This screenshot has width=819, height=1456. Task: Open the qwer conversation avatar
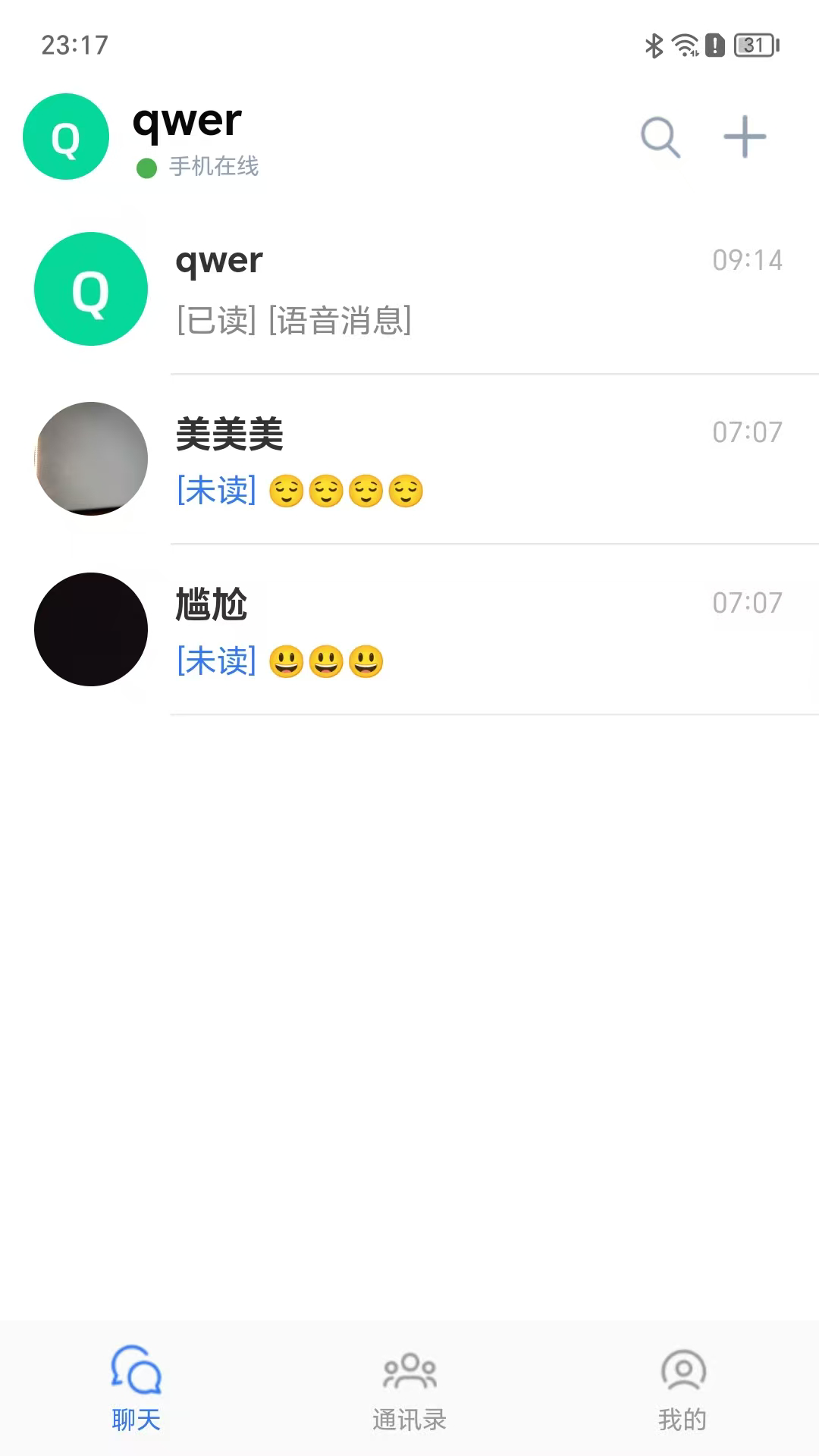[90, 290]
